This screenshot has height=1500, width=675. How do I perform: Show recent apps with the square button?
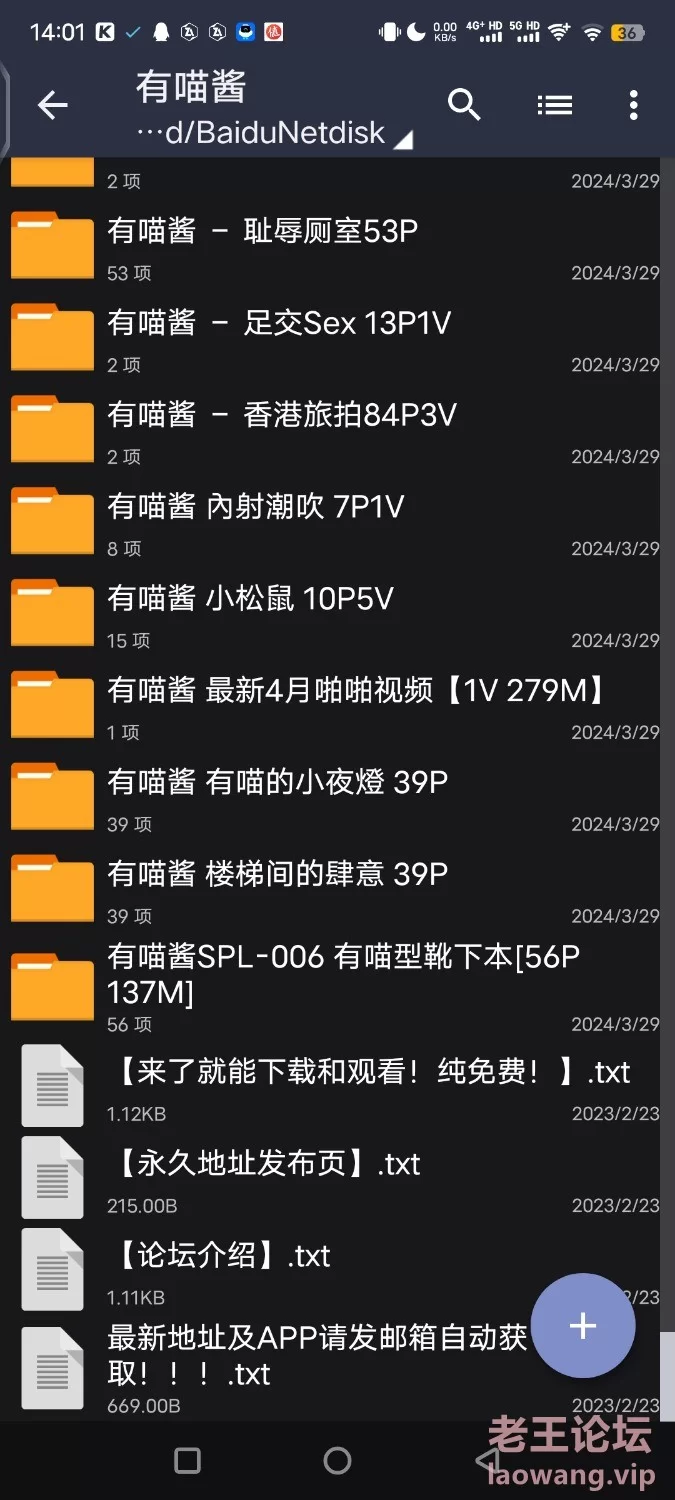pyautogui.click(x=187, y=1461)
